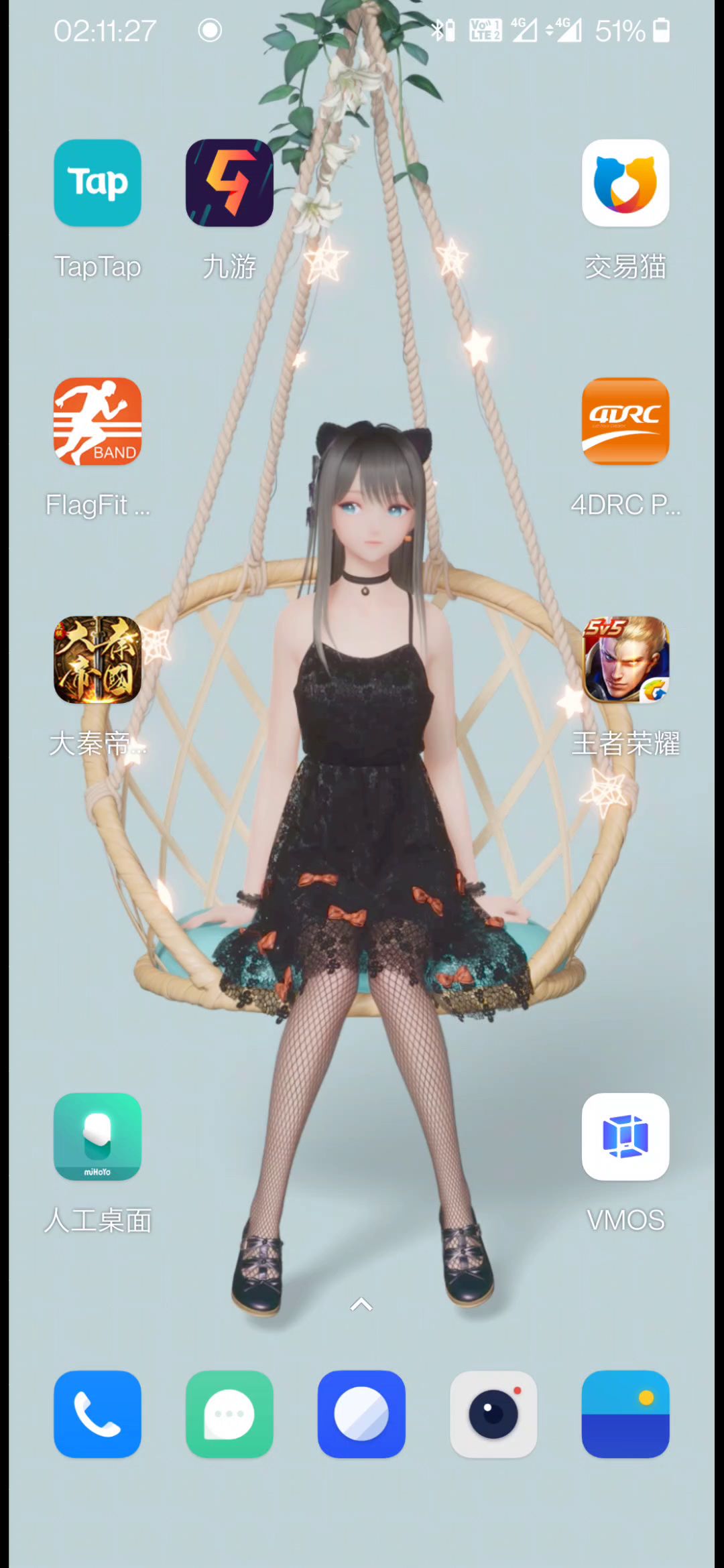Open the FlagFit band app
The width and height of the screenshot is (724, 1568).
pyautogui.click(x=97, y=421)
